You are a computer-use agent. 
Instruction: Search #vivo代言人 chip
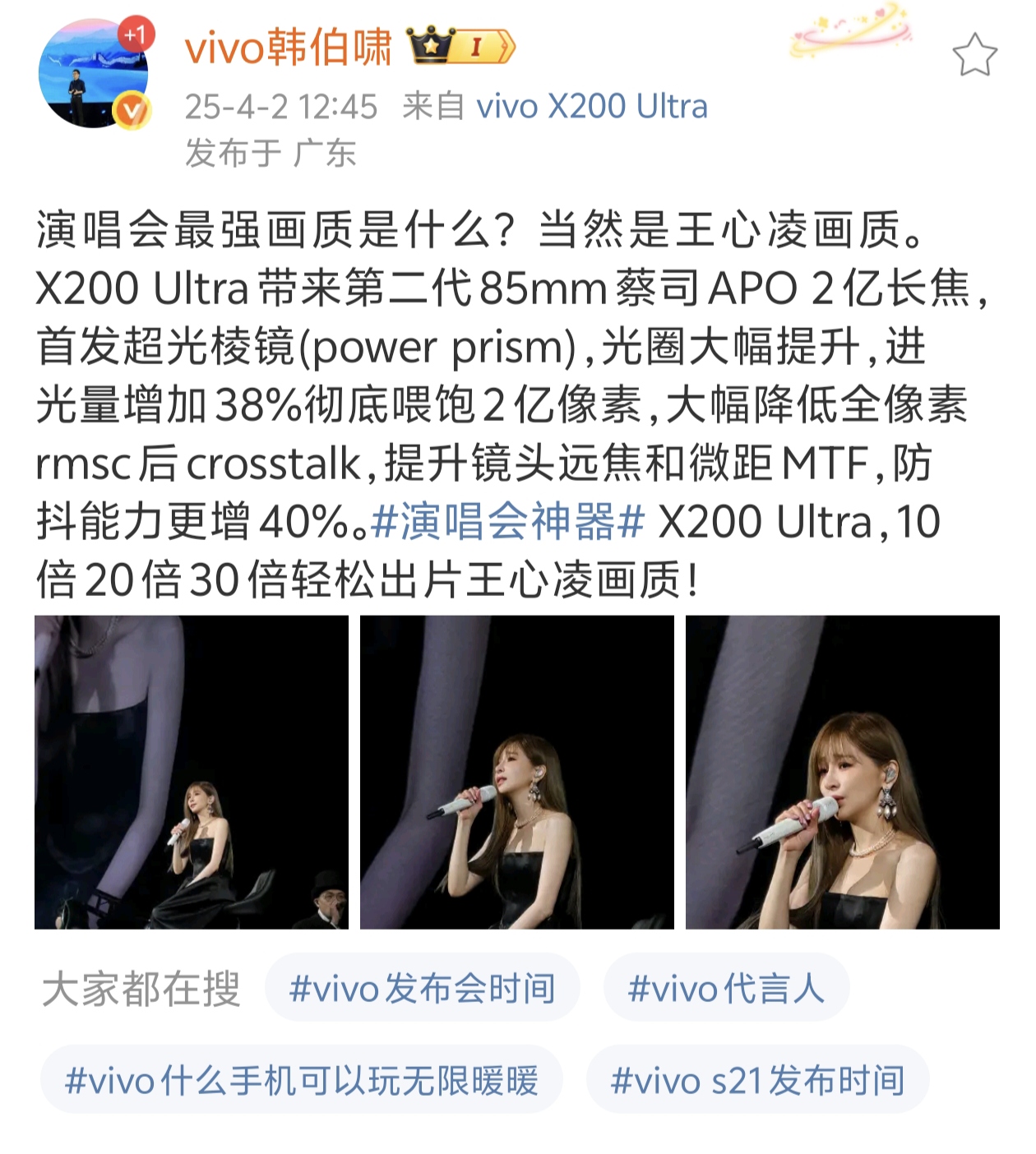pos(726,988)
